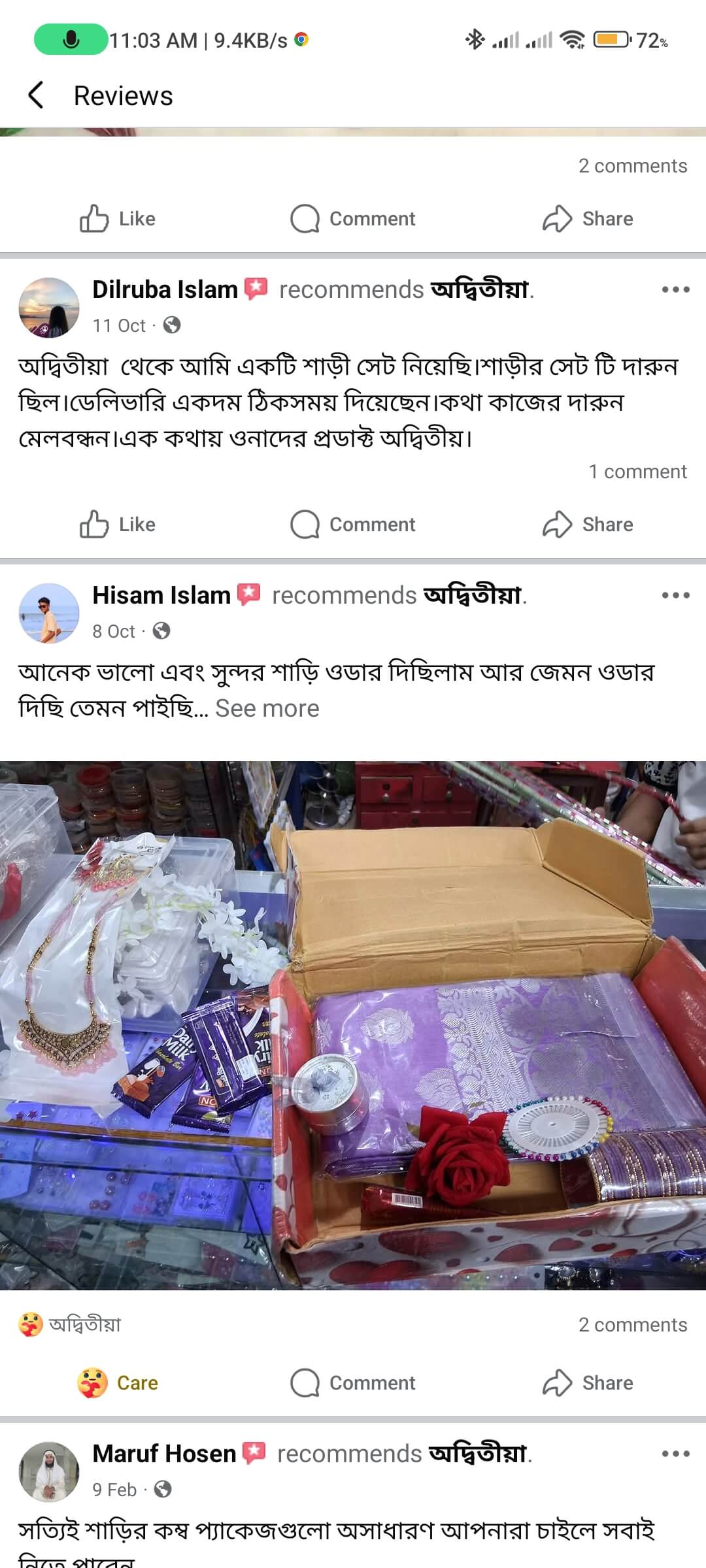Like the post above Dilruba Islam's review

(x=118, y=219)
